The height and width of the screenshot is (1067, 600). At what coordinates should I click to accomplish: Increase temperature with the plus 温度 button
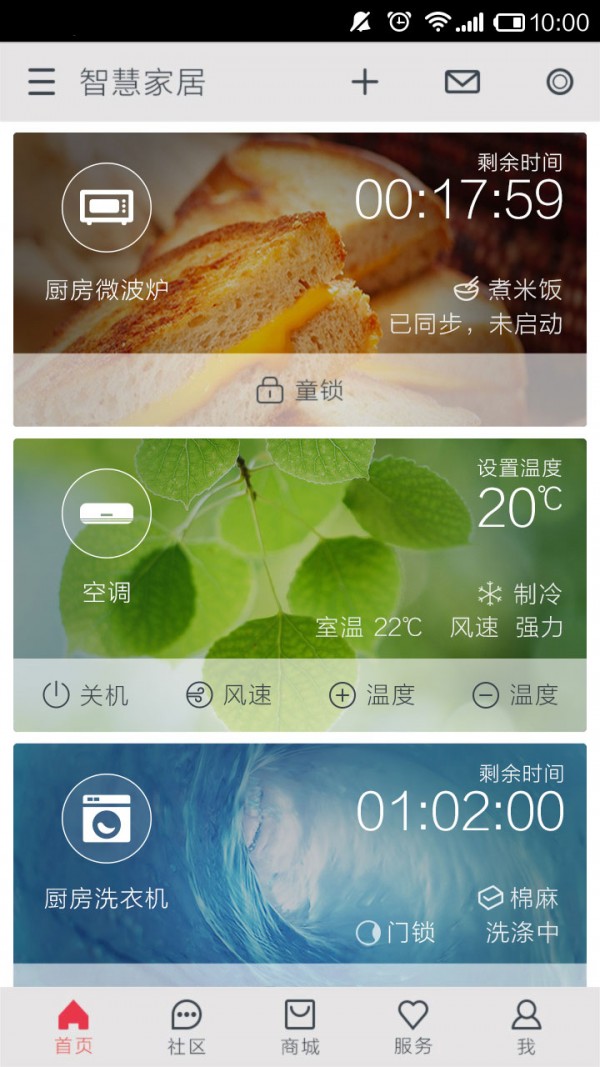[x=372, y=695]
